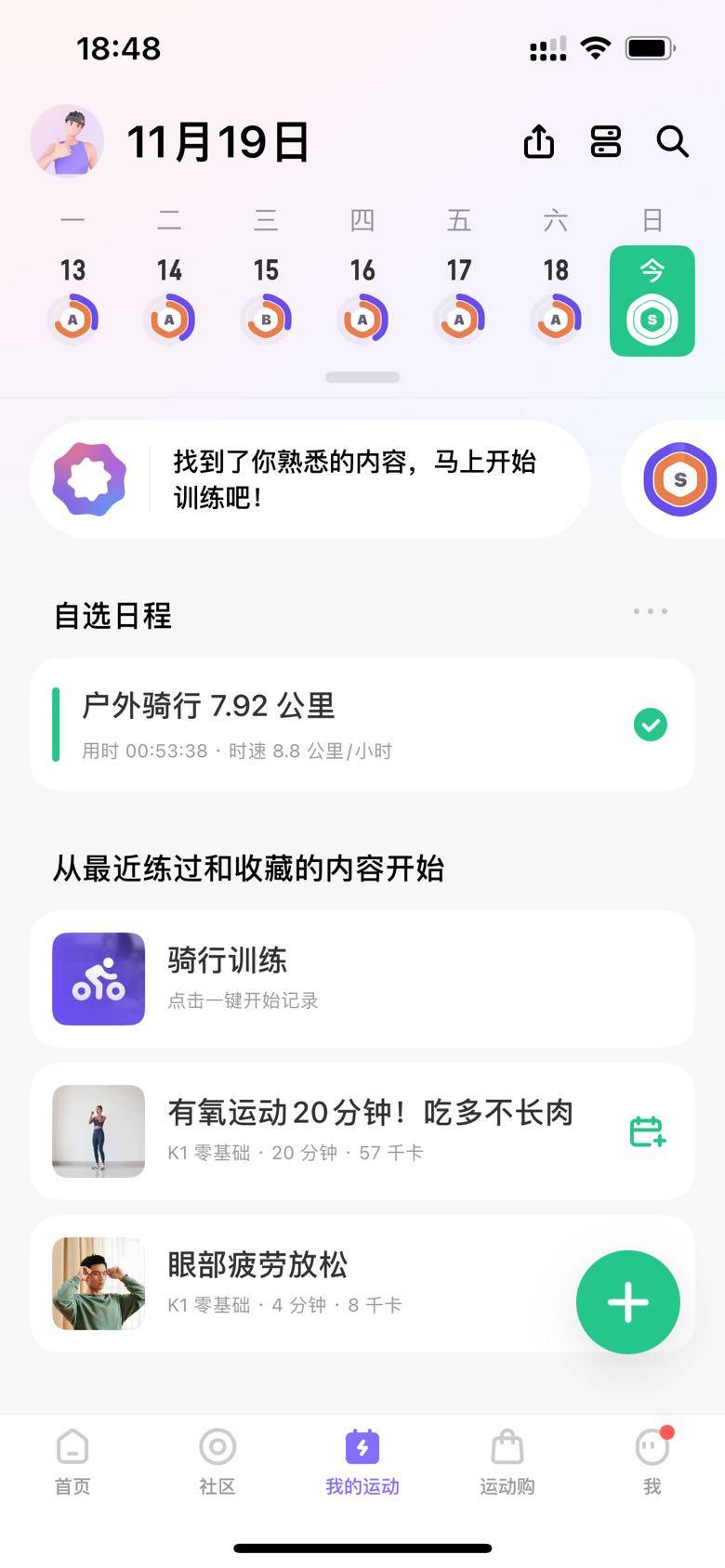Switch to the 首页 tab
The width and height of the screenshot is (725, 1568).
[x=72, y=1462]
